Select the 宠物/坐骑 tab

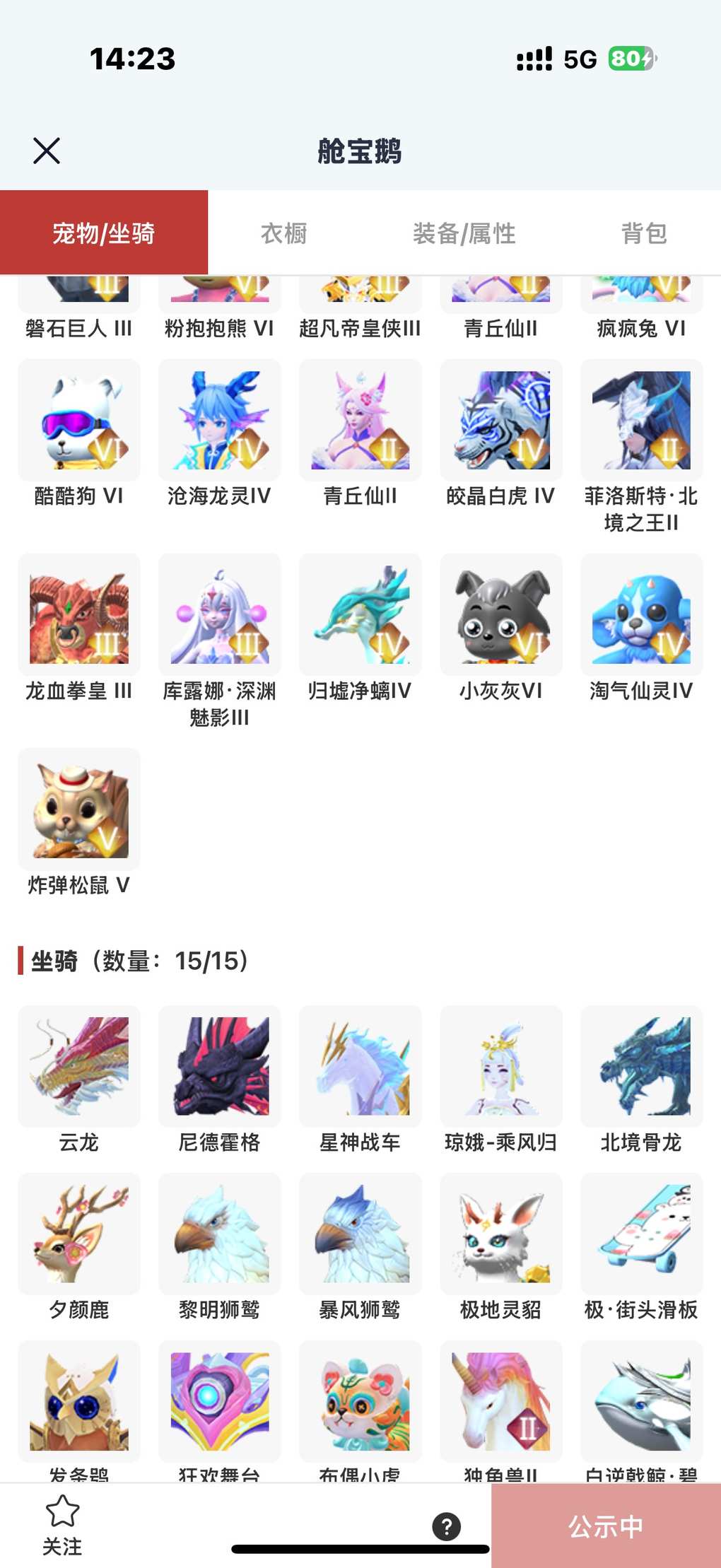(x=104, y=233)
